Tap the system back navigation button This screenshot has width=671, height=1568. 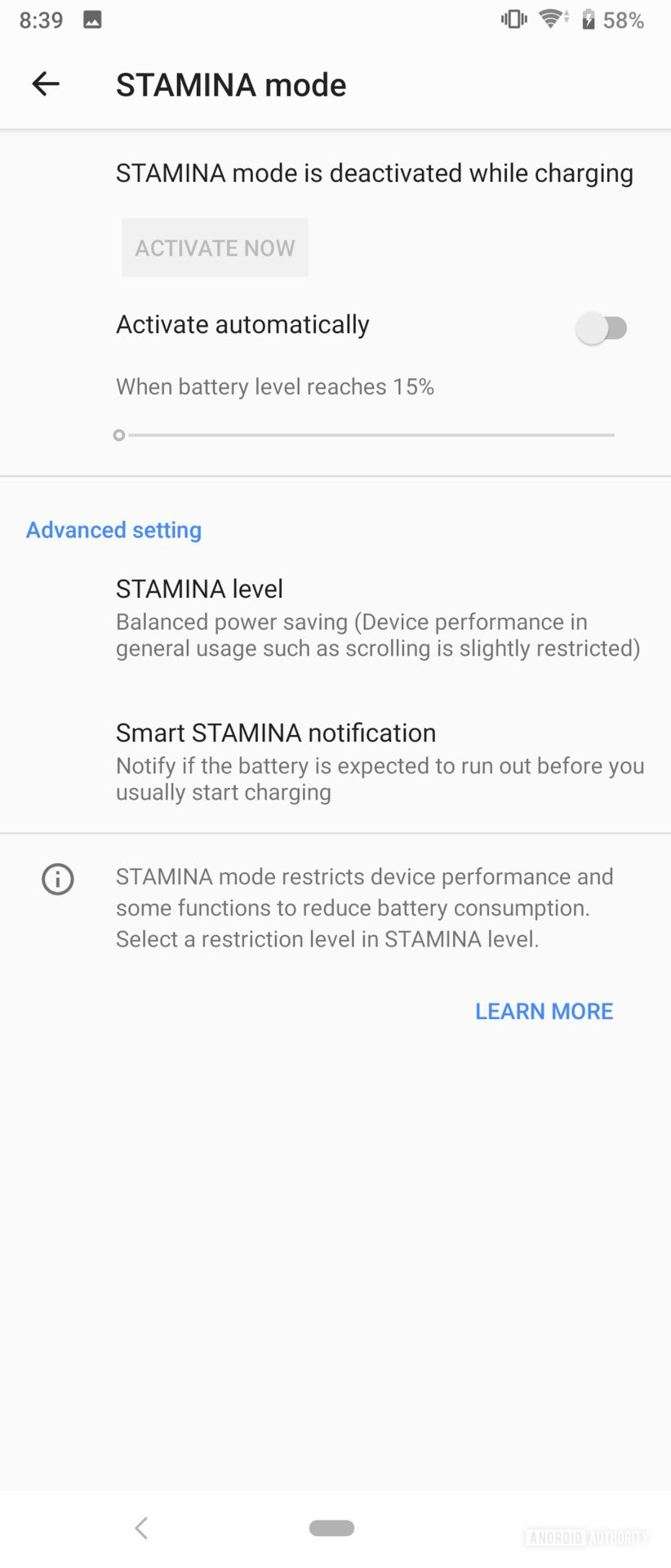(x=141, y=1528)
